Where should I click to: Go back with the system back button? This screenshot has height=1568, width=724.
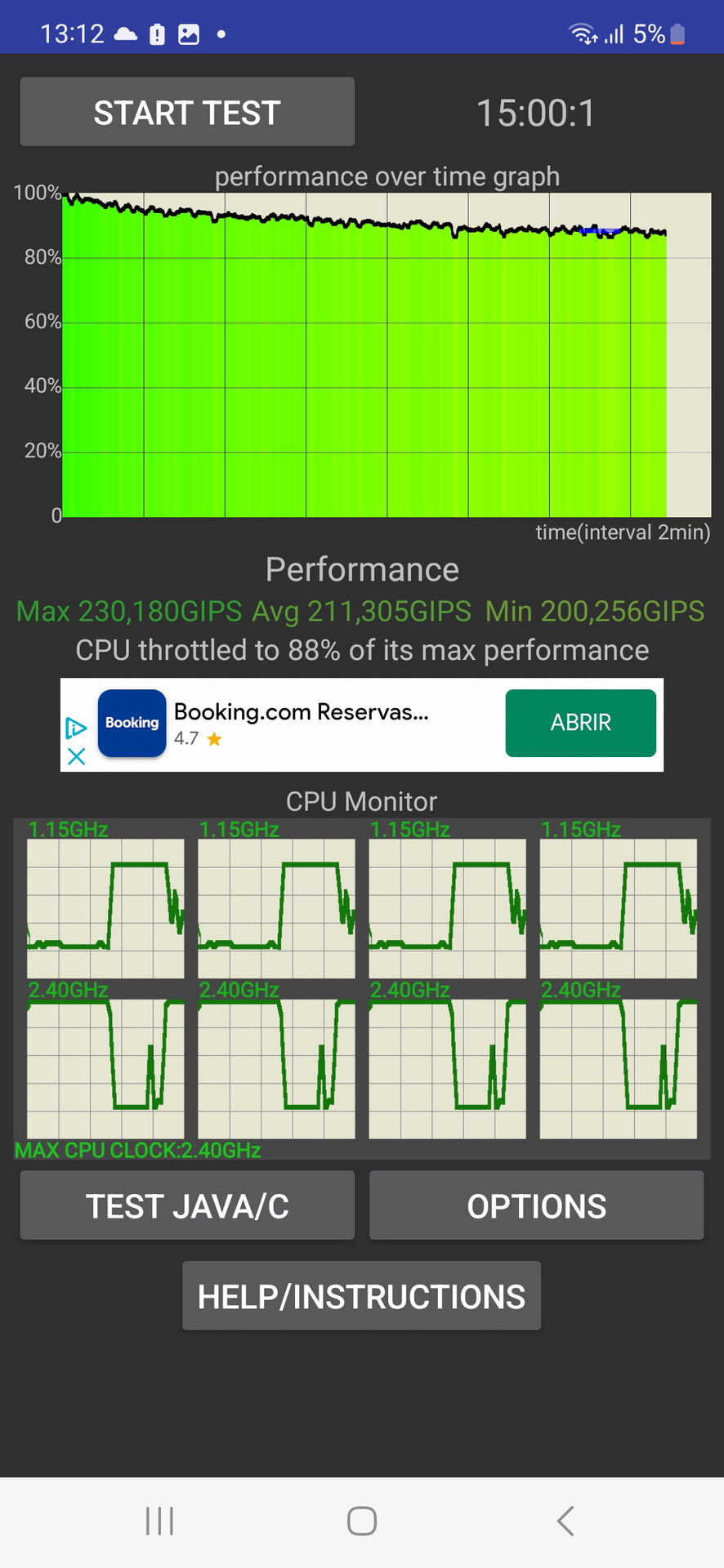pyautogui.click(x=565, y=1521)
